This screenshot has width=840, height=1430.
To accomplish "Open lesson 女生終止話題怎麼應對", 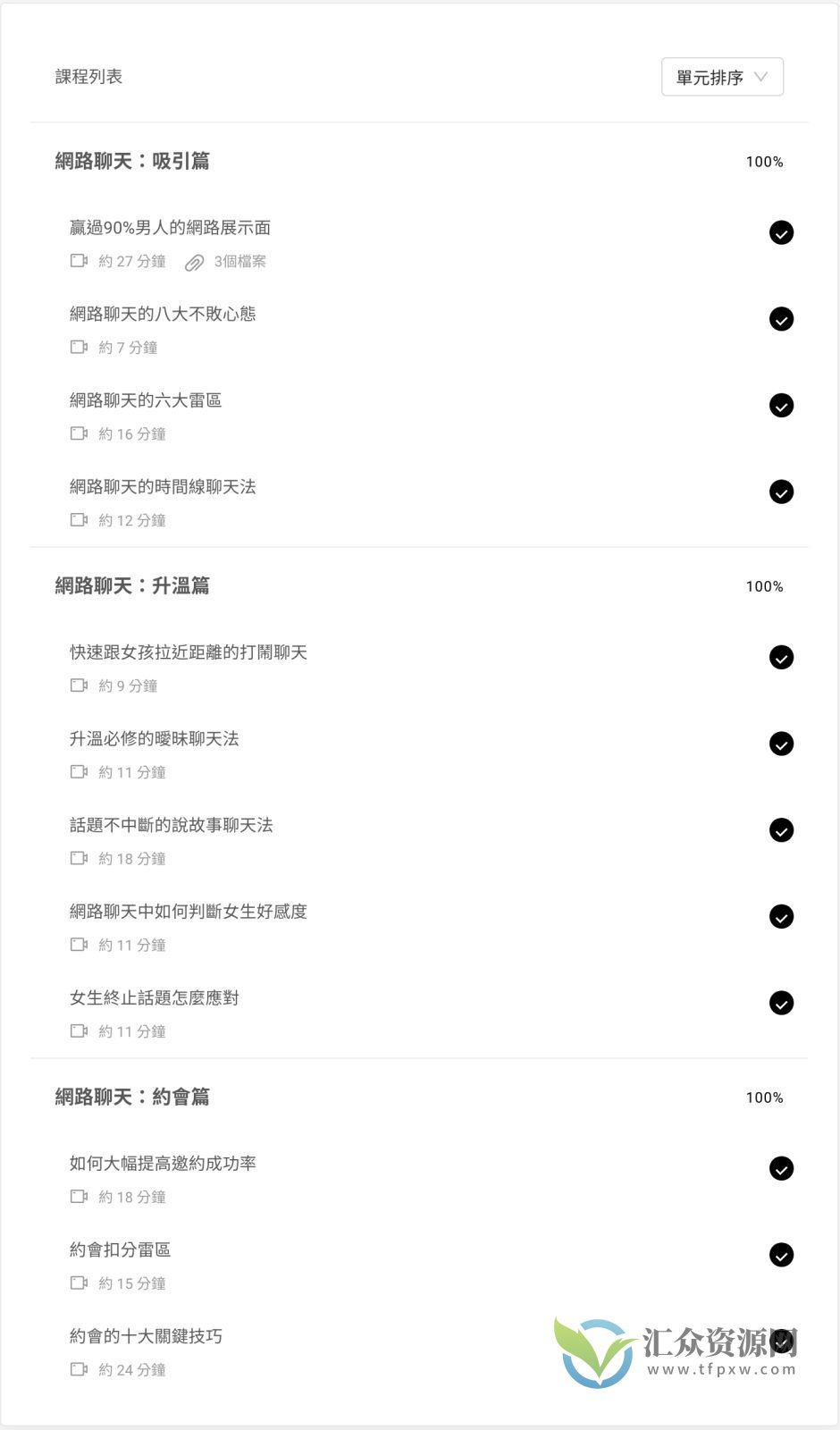I will point(155,998).
